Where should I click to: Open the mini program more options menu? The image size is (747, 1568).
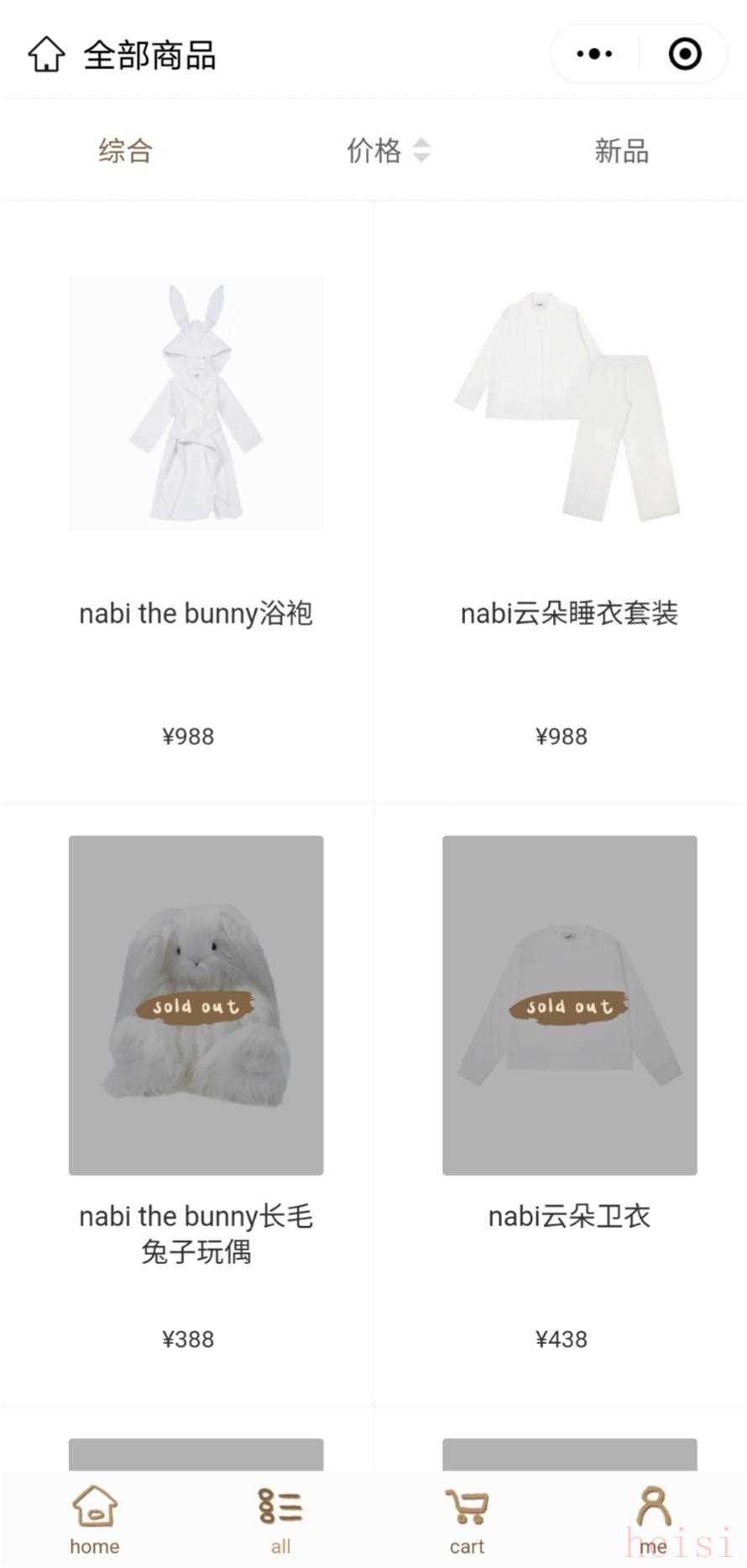click(x=594, y=55)
